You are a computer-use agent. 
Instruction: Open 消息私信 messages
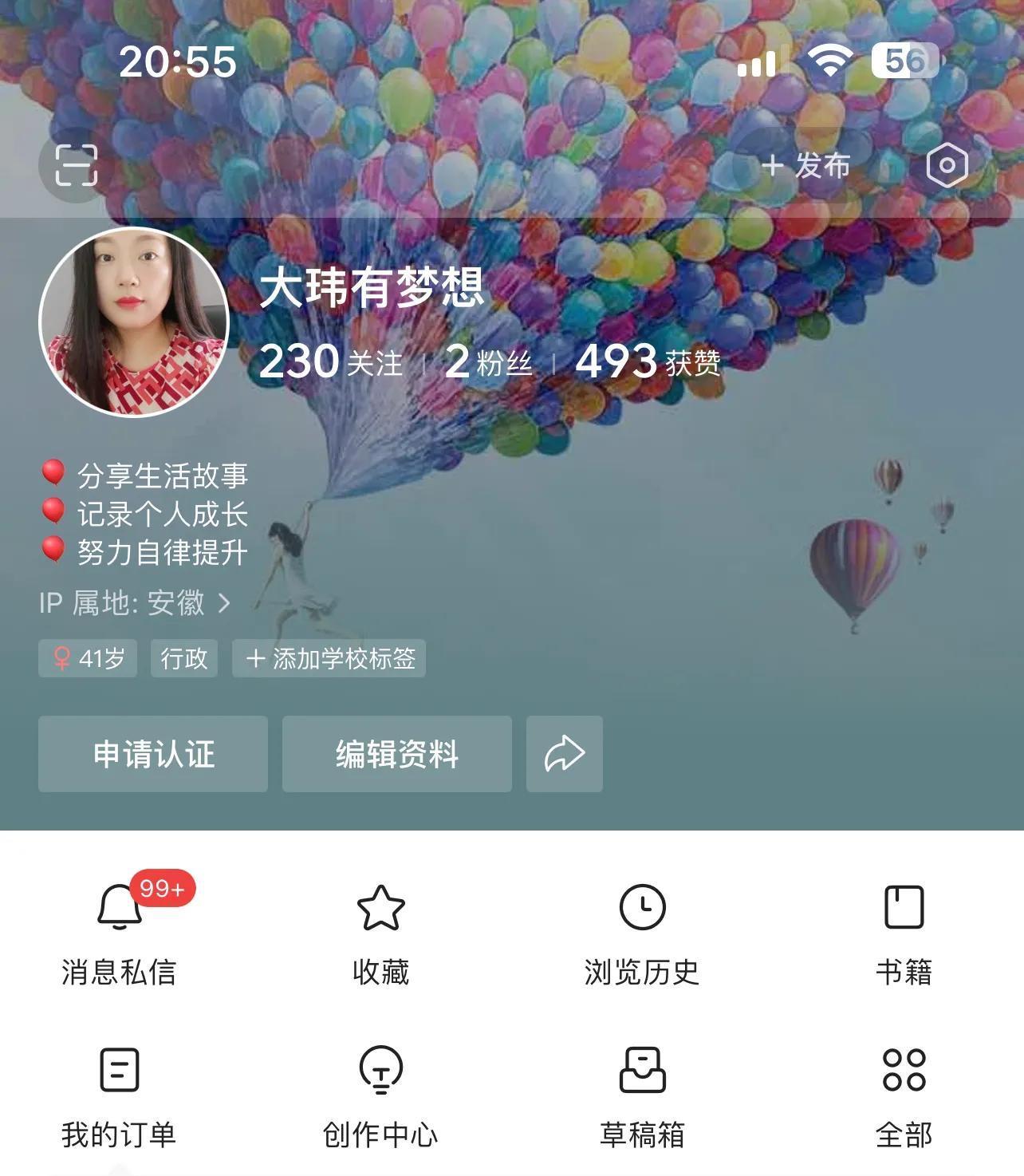[119, 933]
